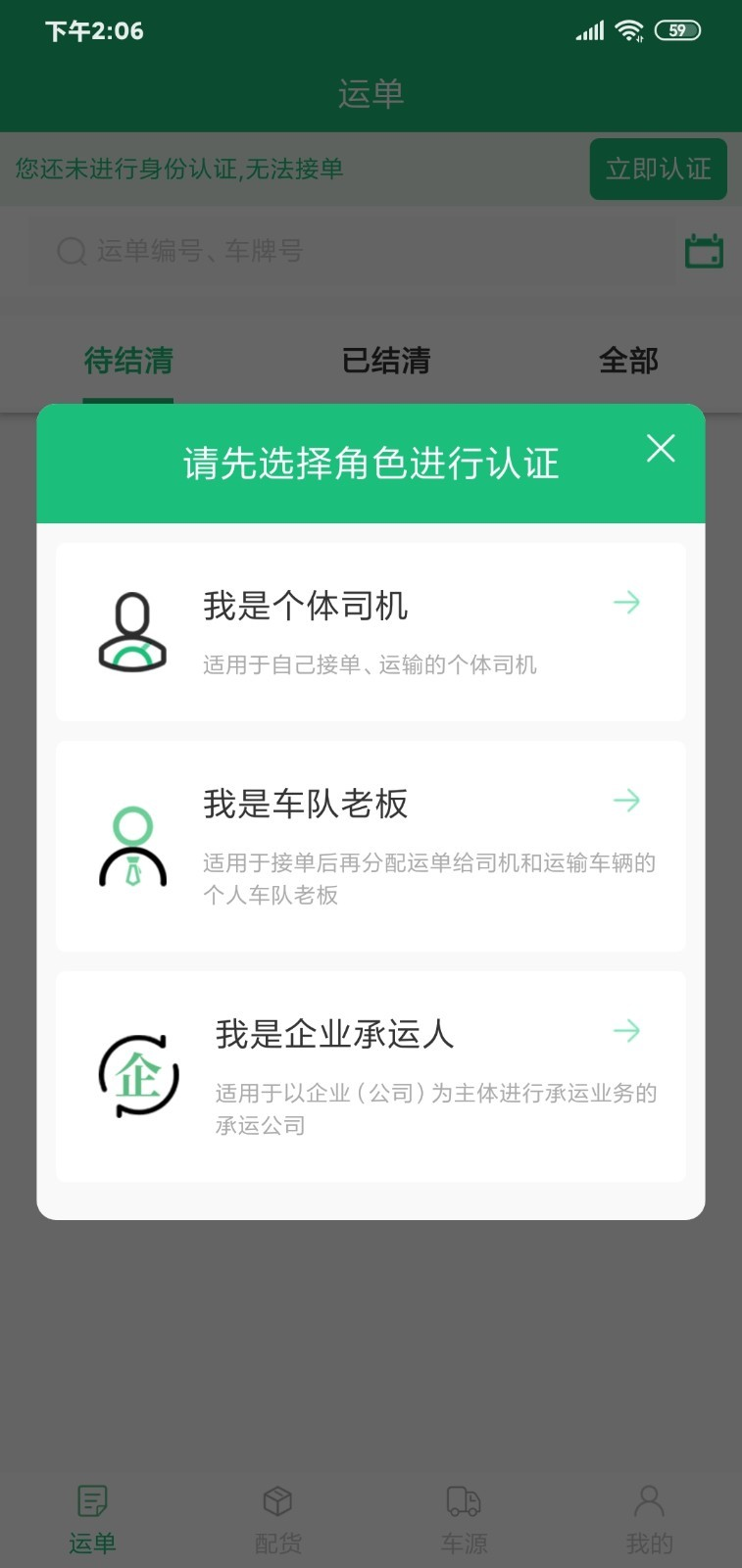Open the 我的 profile icon in bottom navigation
This screenshot has width=742, height=1568.
(648, 1501)
